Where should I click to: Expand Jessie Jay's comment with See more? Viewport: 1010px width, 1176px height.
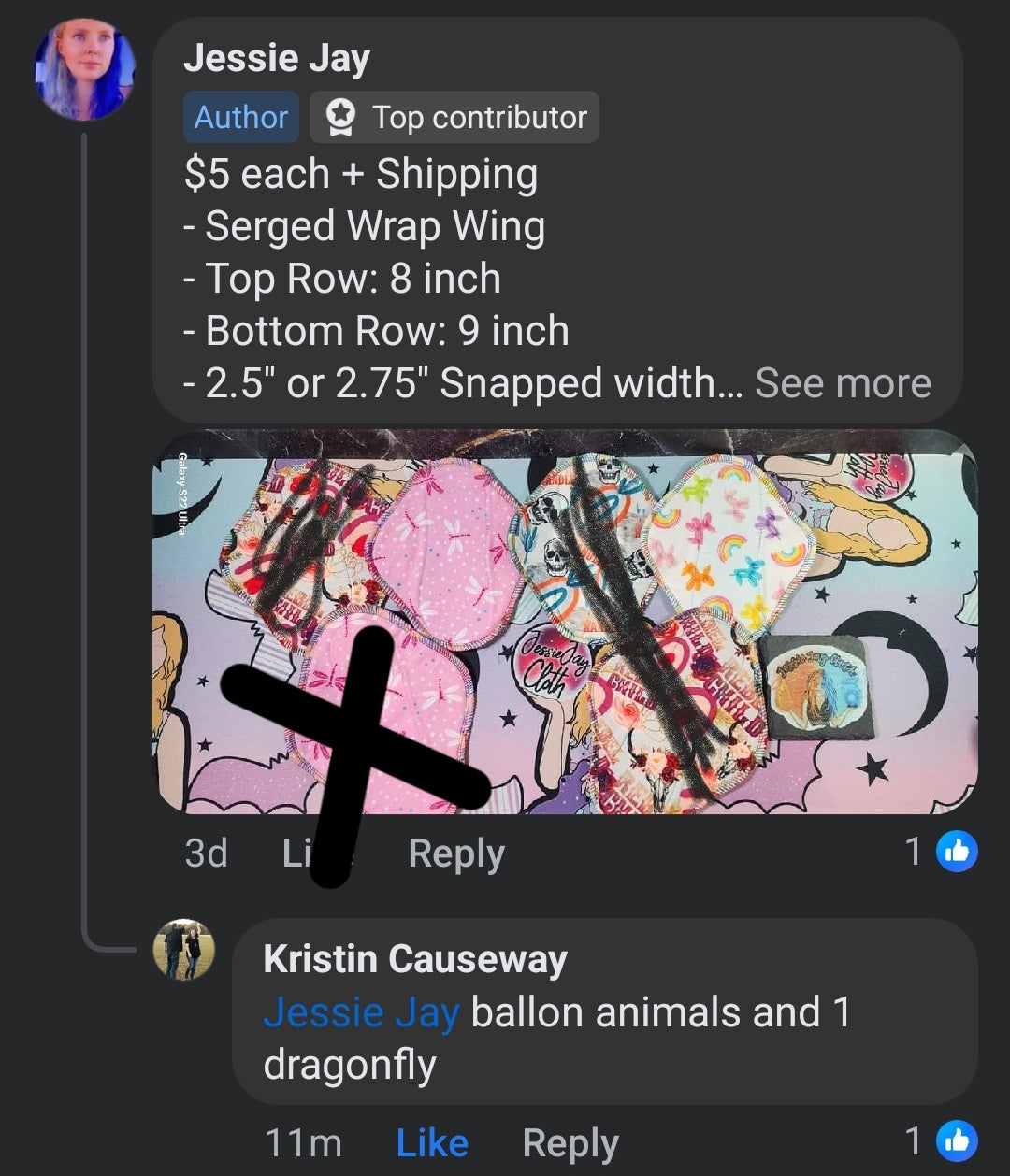[x=843, y=383]
